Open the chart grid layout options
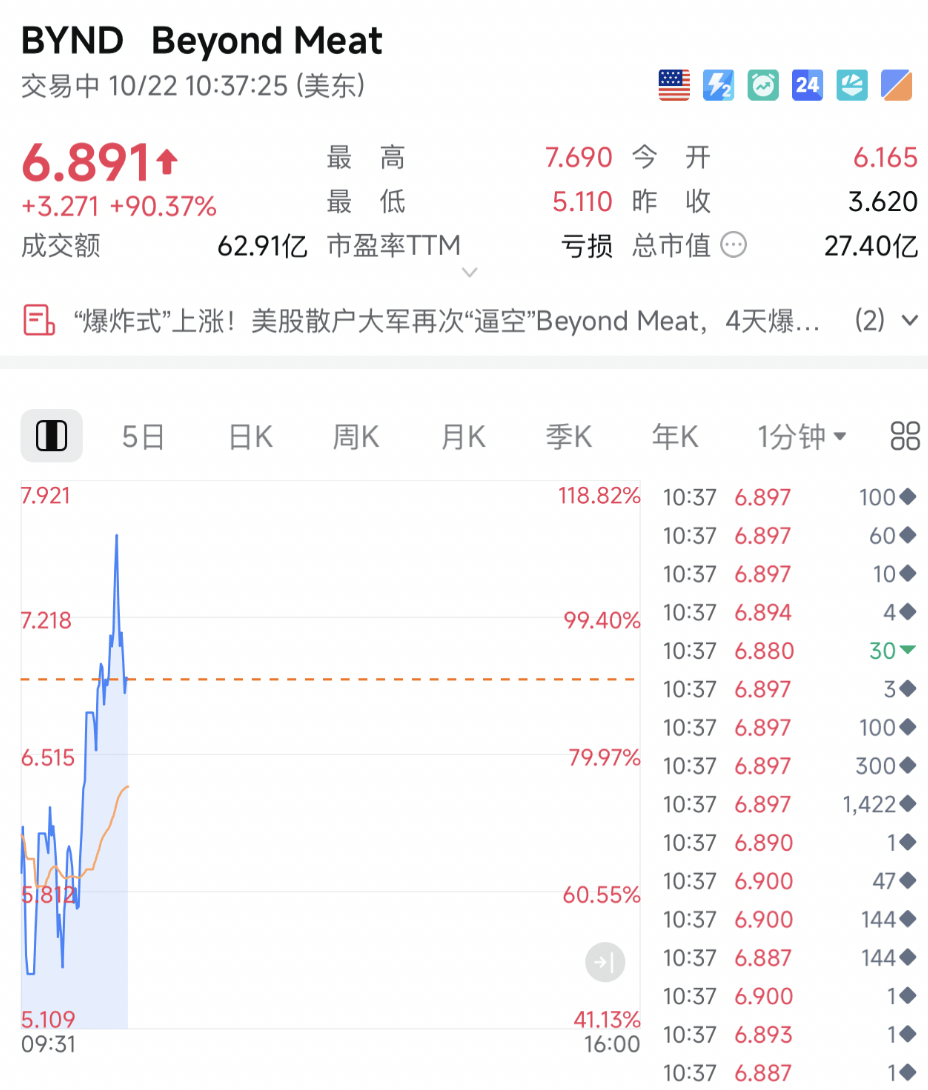928x1090 pixels. pyautogui.click(x=904, y=436)
